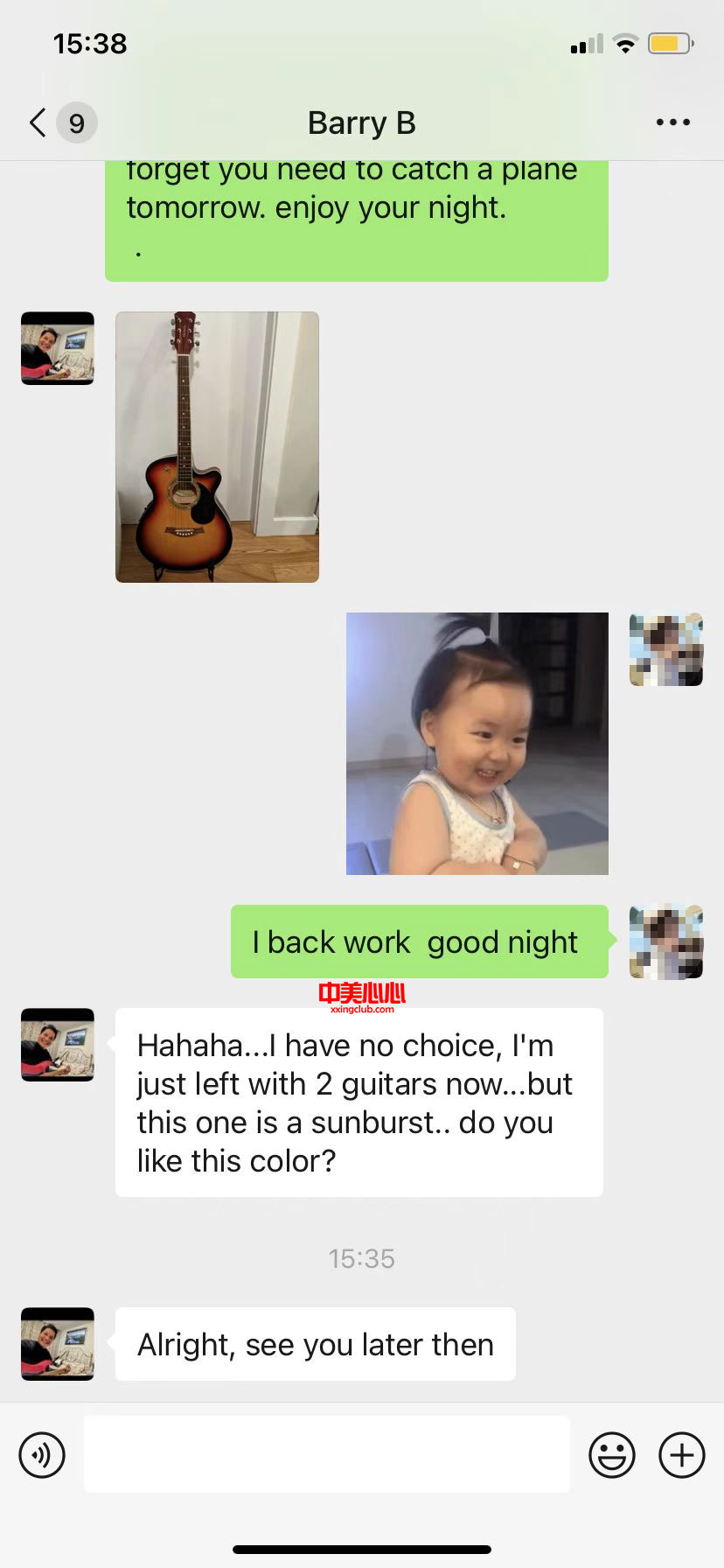Open the plus attachments menu

[x=681, y=1455]
